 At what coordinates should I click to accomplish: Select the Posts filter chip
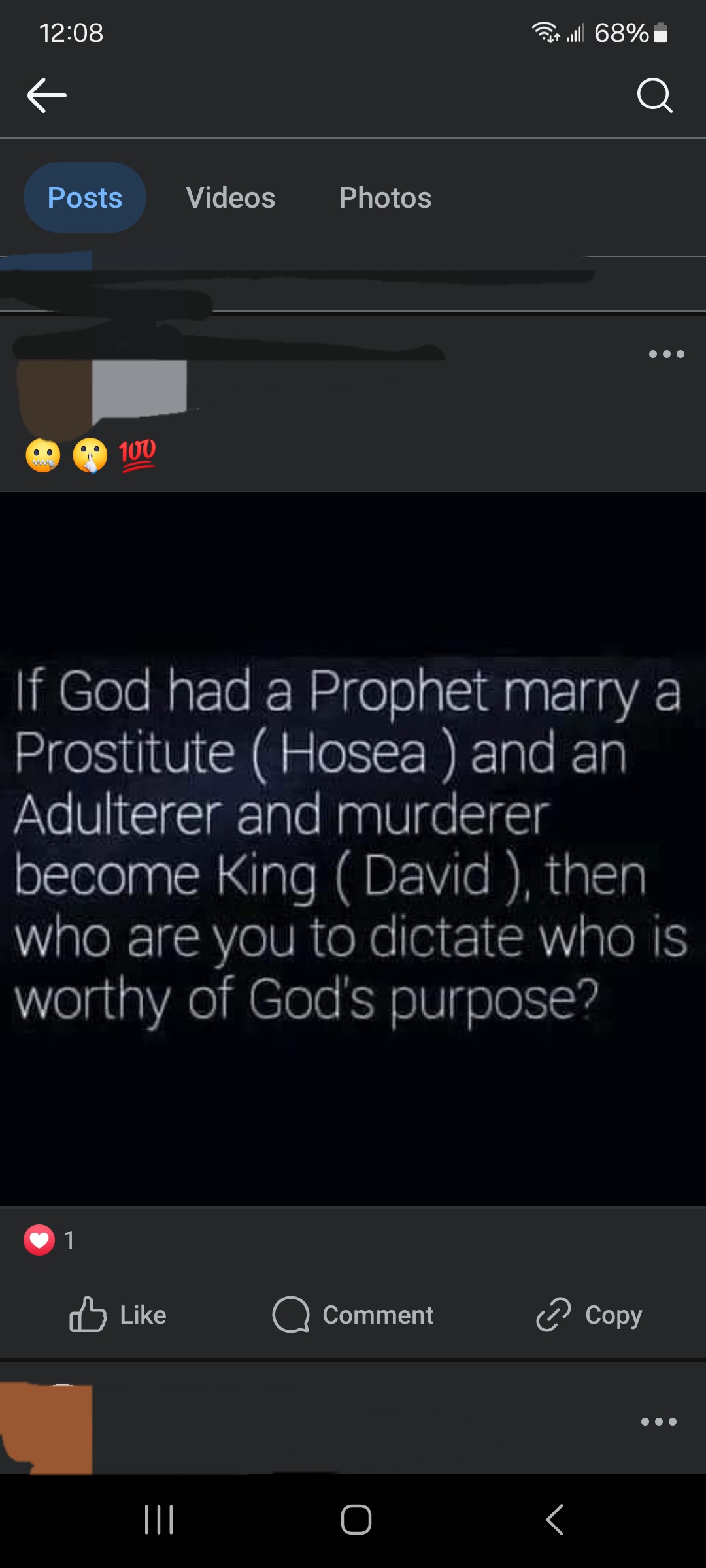[85, 197]
